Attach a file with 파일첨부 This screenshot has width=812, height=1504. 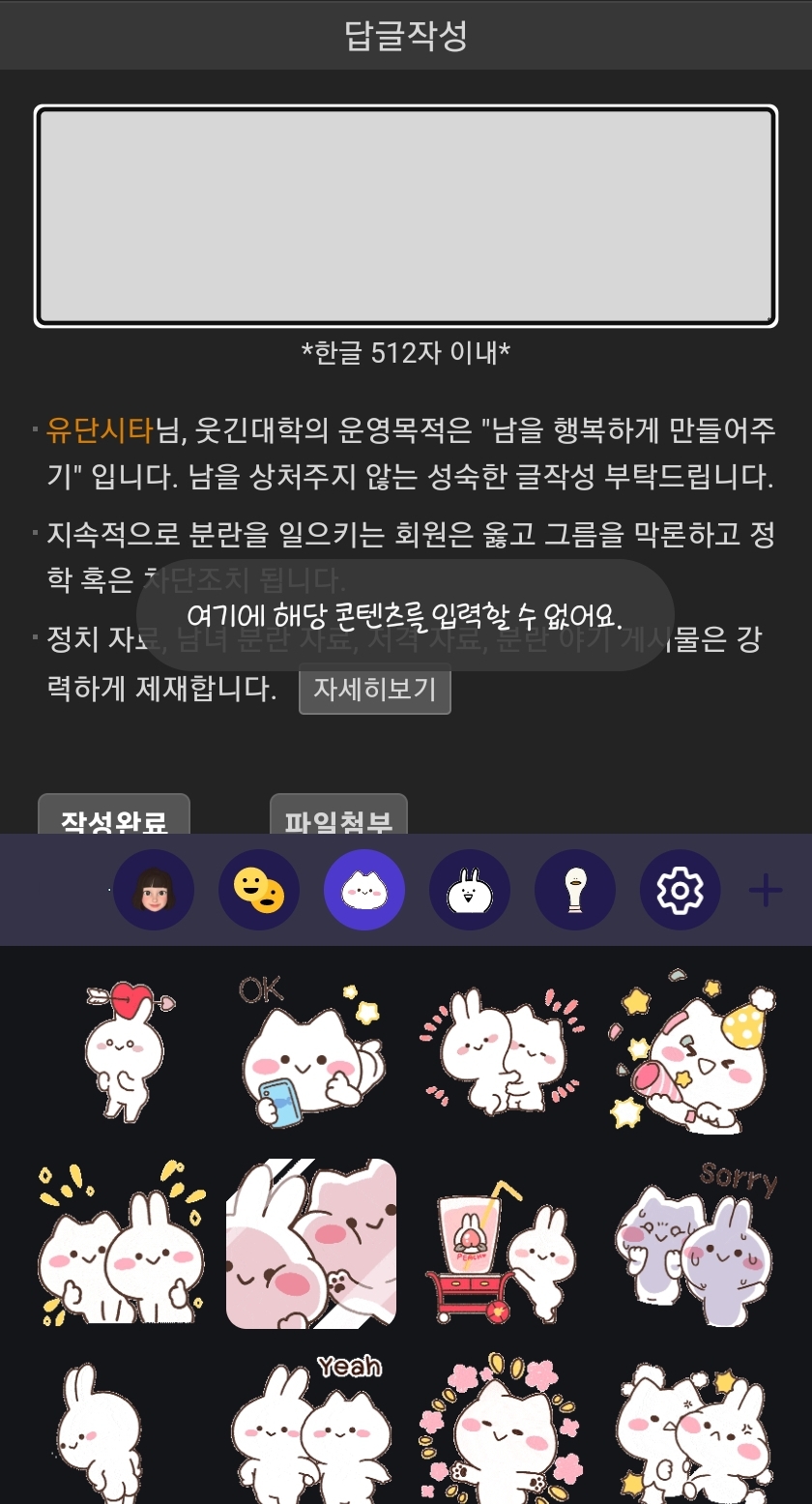[x=338, y=818]
